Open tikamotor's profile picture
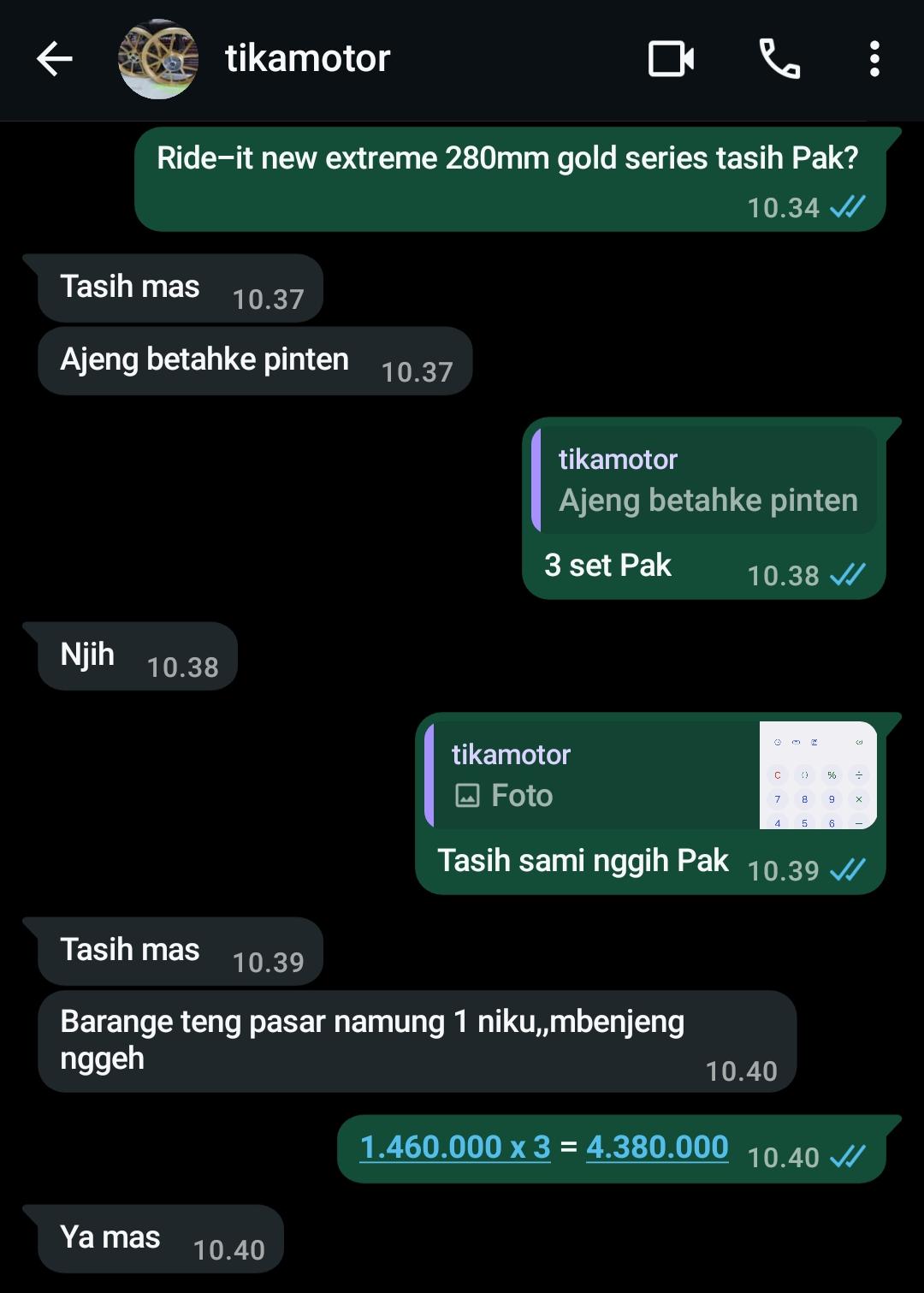The image size is (924, 1293). pyautogui.click(x=157, y=59)
